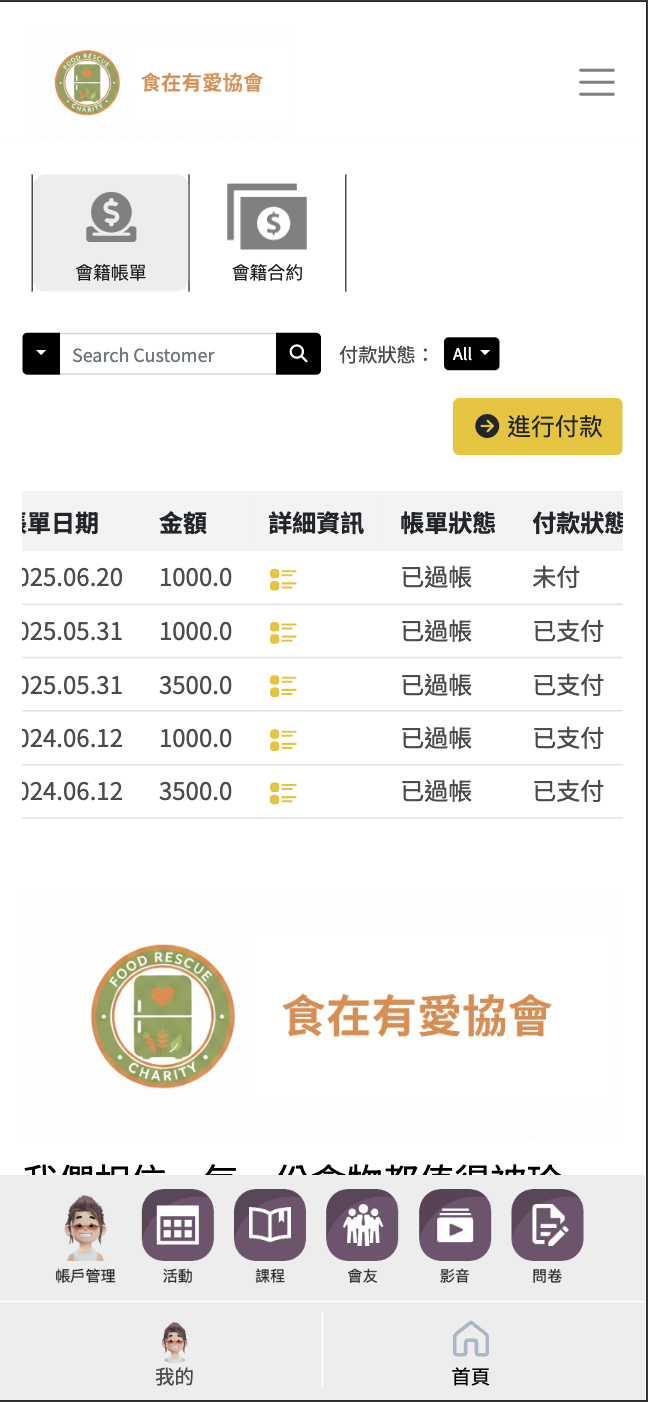Open the 付款狀態 All filter dropdown
The height and width of the screenshot is (1402, 648).
coord(471,354)
